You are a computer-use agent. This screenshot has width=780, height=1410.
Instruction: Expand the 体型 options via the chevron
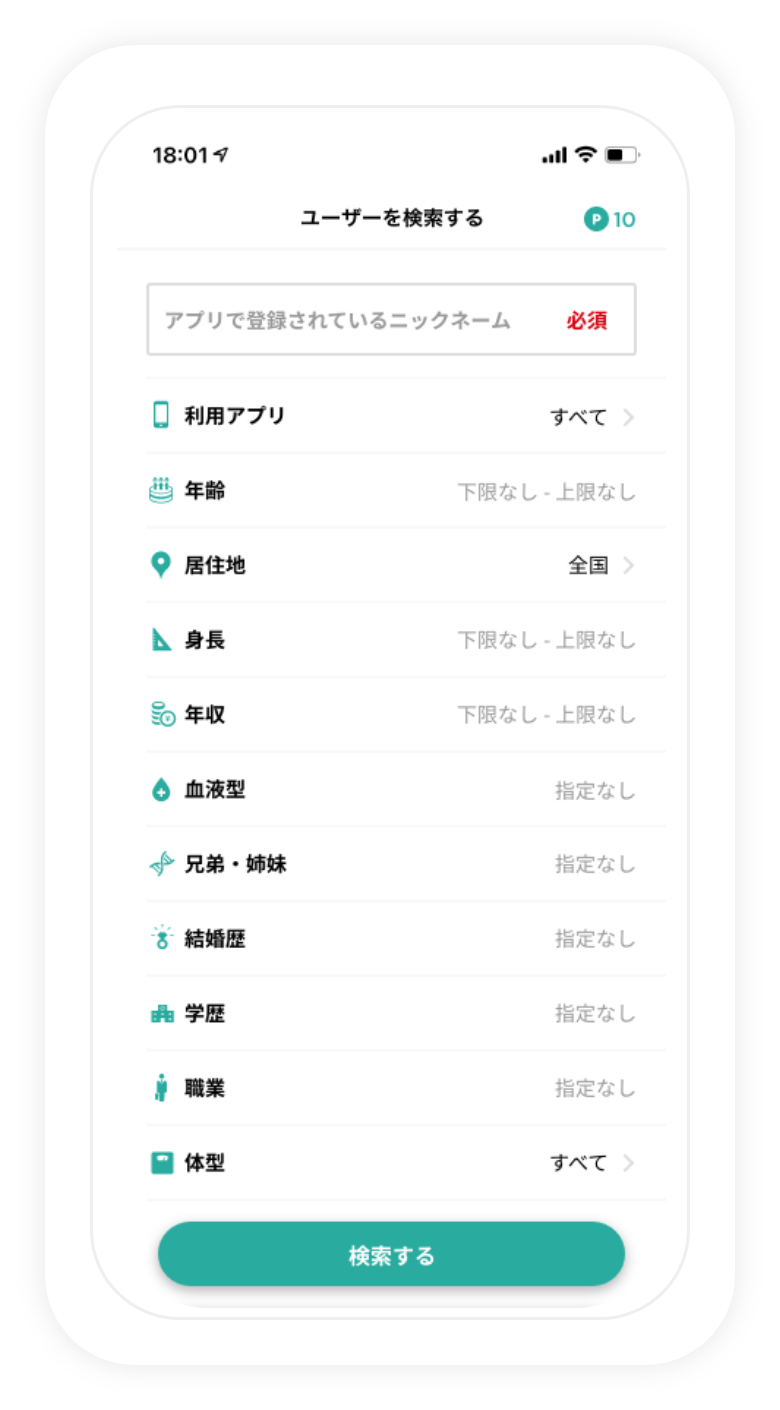click(x=630, y=1162)
